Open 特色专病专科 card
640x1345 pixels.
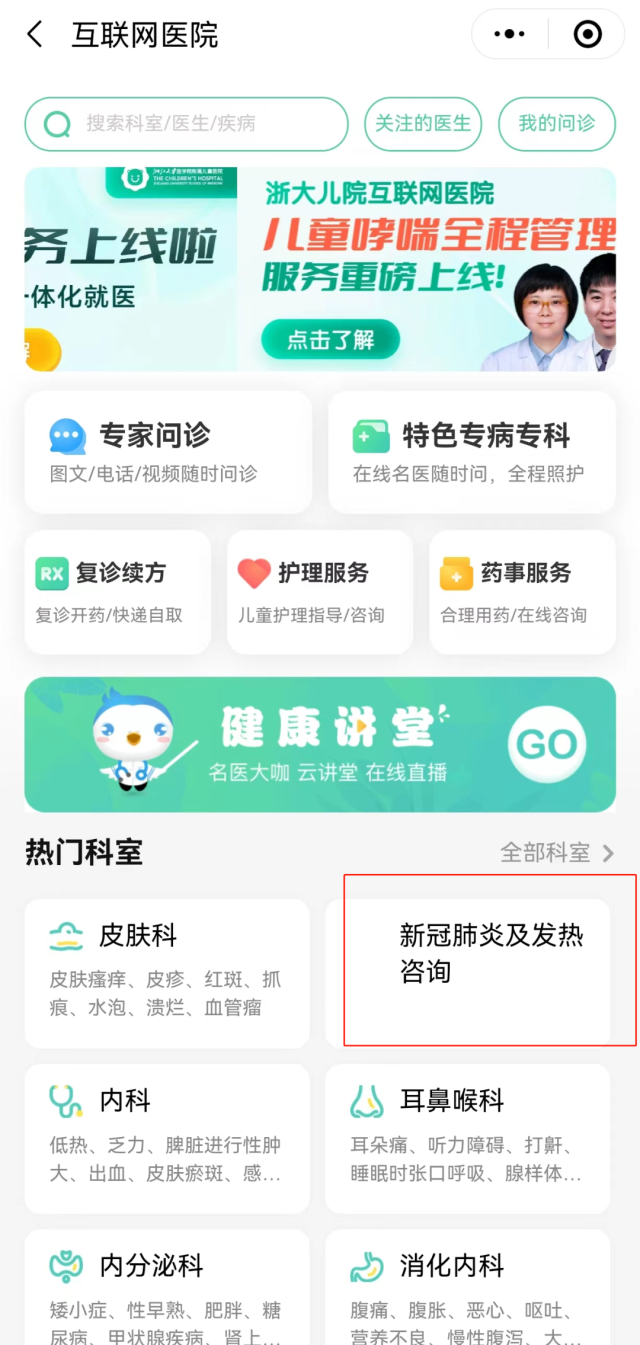(471, 452)
